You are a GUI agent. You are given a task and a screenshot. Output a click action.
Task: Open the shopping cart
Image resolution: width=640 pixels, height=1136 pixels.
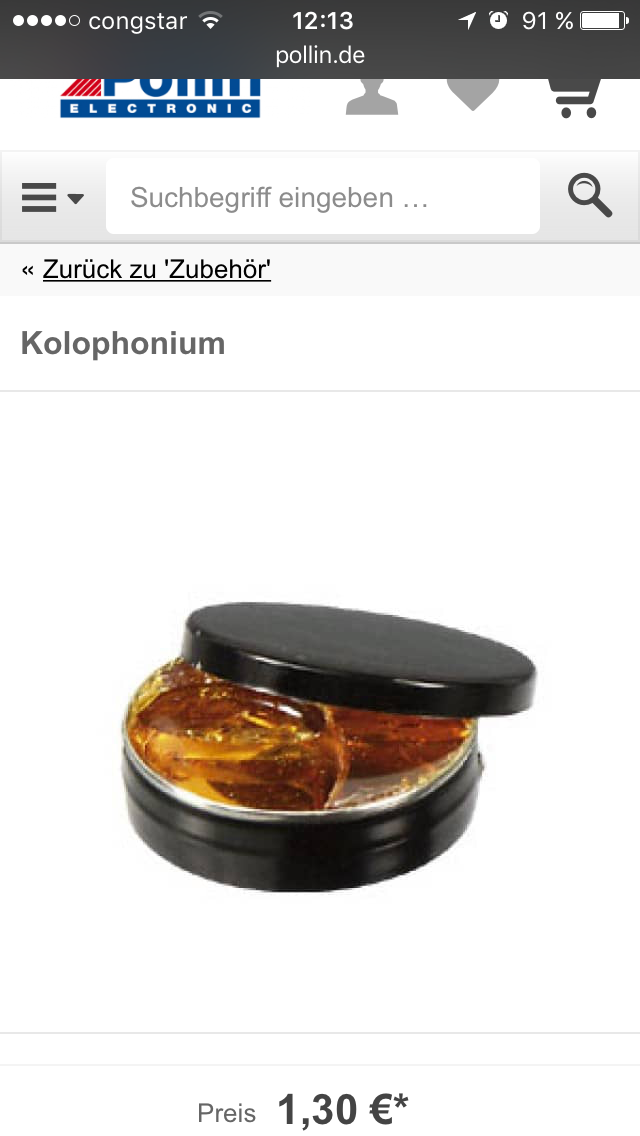[575, 98]
